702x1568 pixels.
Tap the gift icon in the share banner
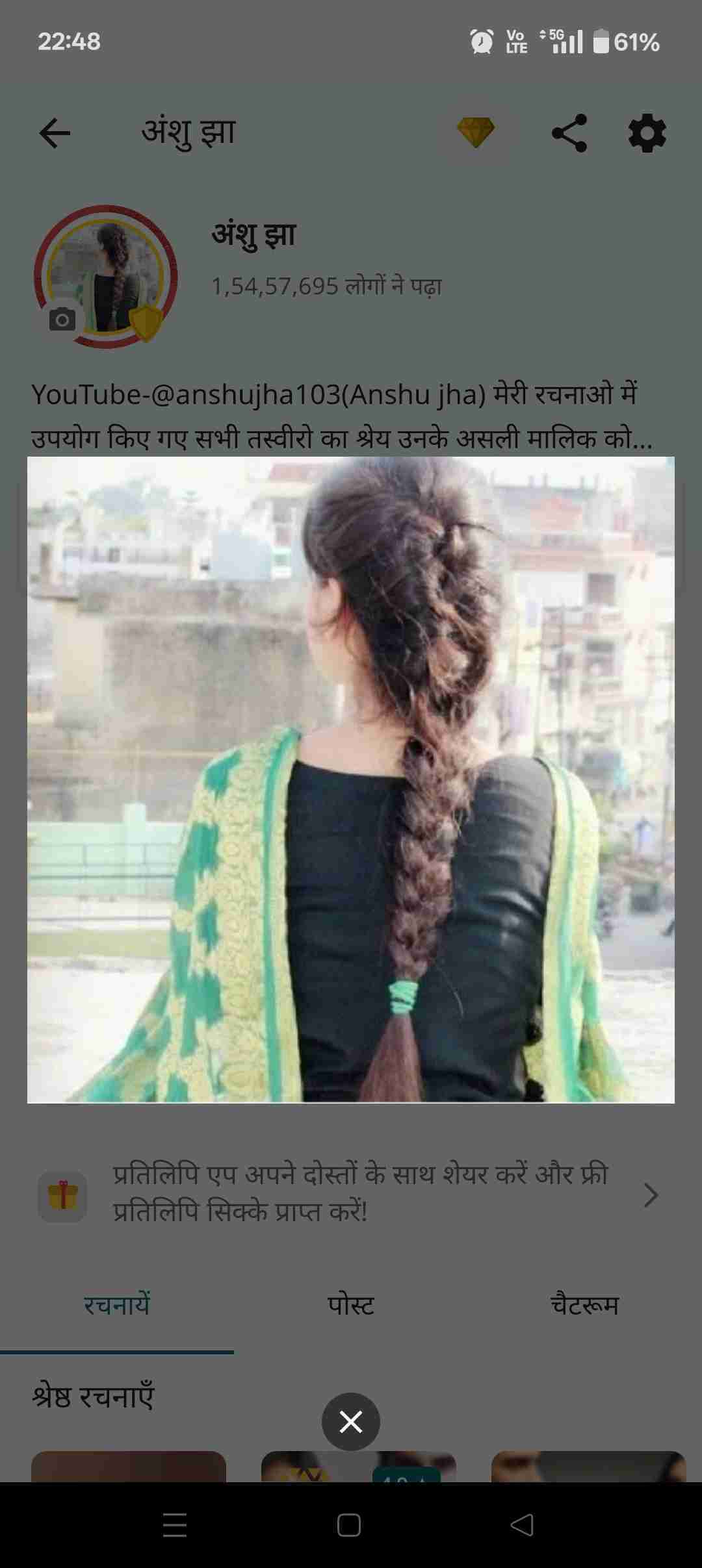63,1195
